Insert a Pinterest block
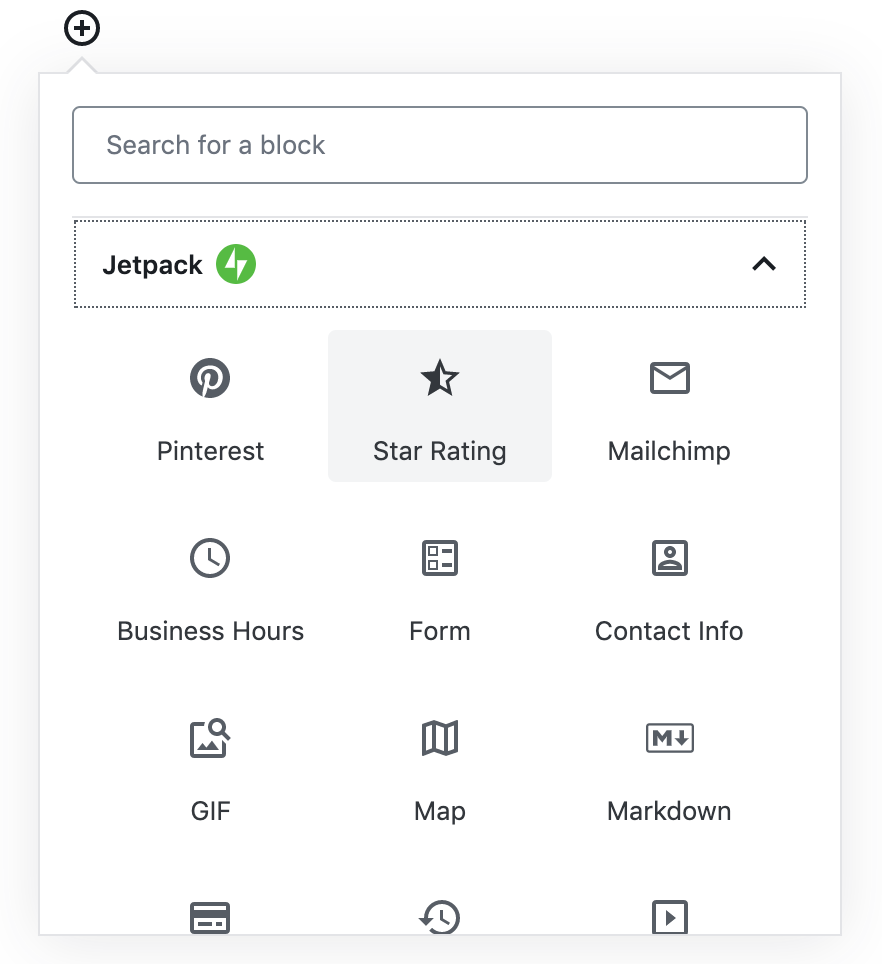 pos(210,406)
